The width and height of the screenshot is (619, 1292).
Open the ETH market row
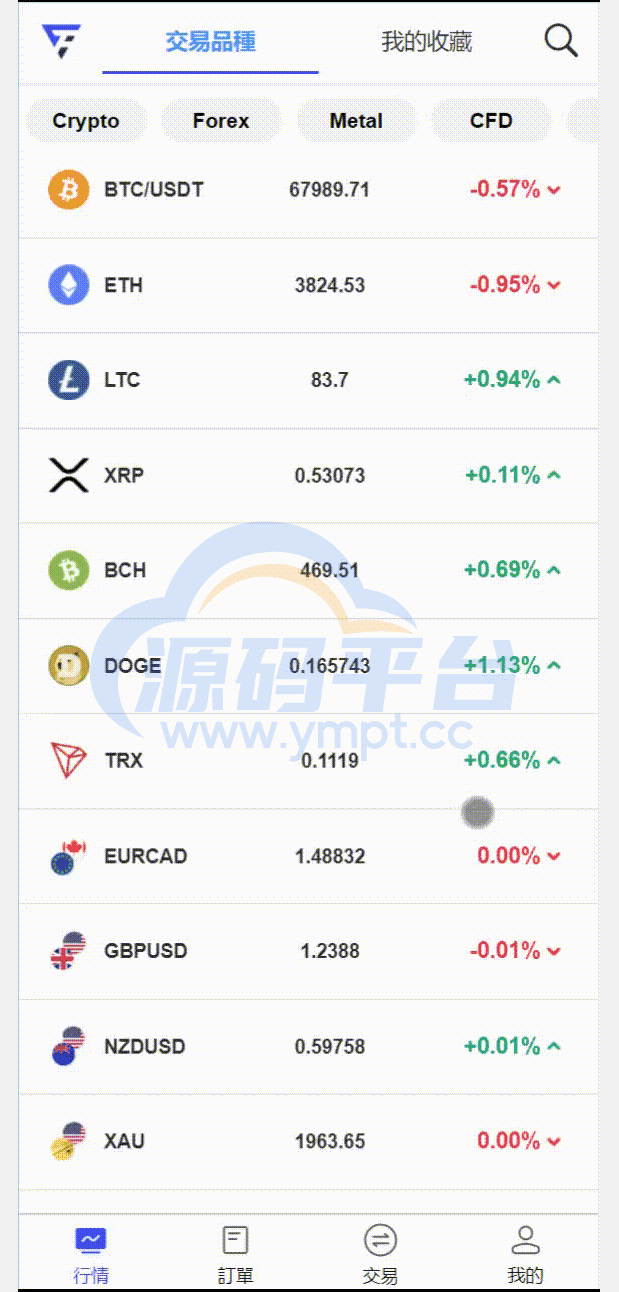coord(308,285)
